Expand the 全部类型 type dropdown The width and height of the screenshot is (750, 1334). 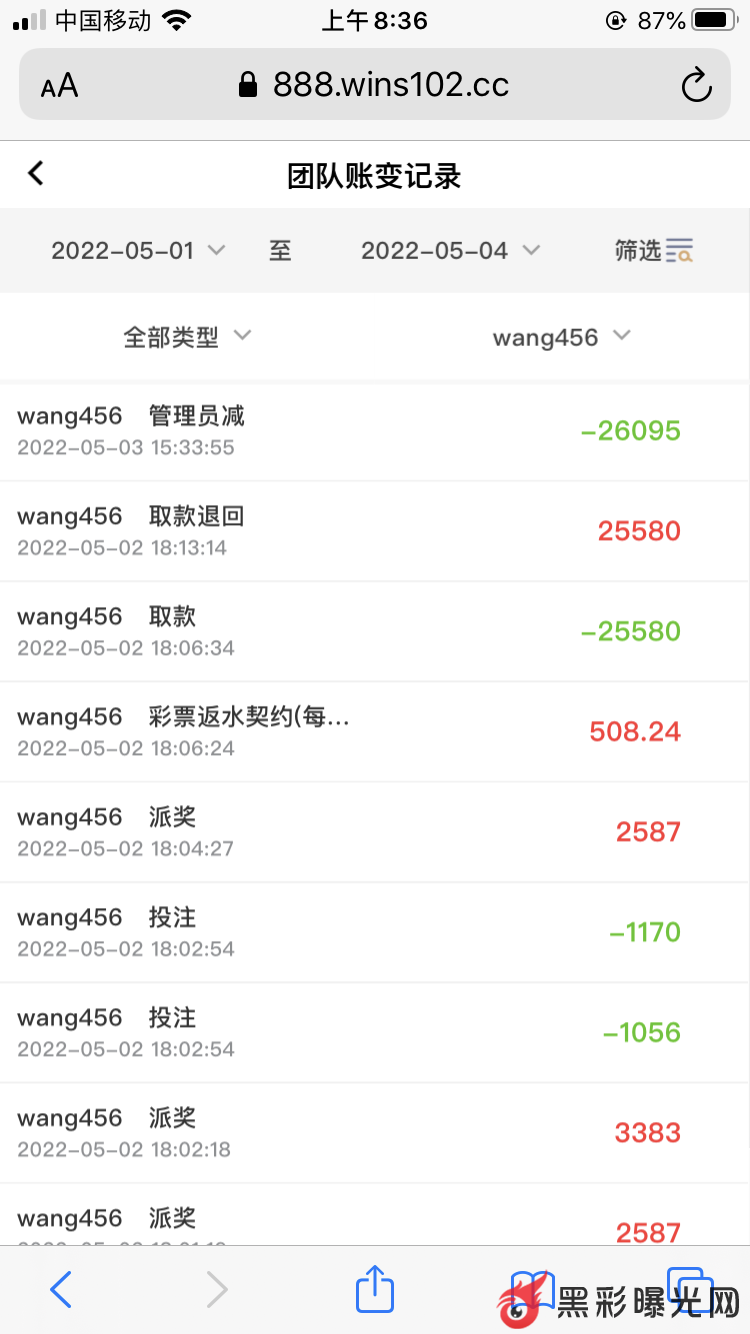click(x=186, y=337)
